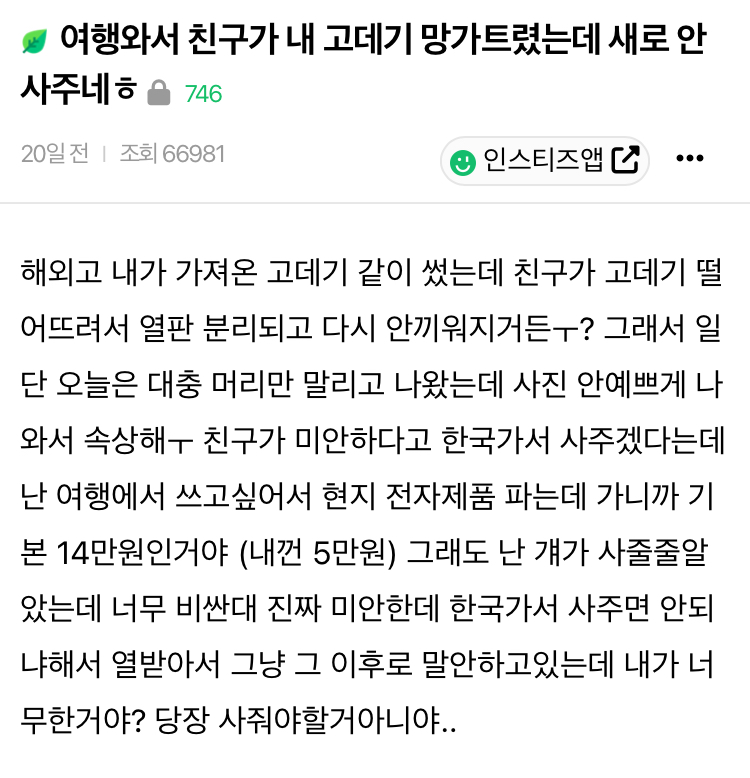The image size is (750, 778).
Task: Open the post in the 인스티즈앱
Action: [x=545, y=160]
